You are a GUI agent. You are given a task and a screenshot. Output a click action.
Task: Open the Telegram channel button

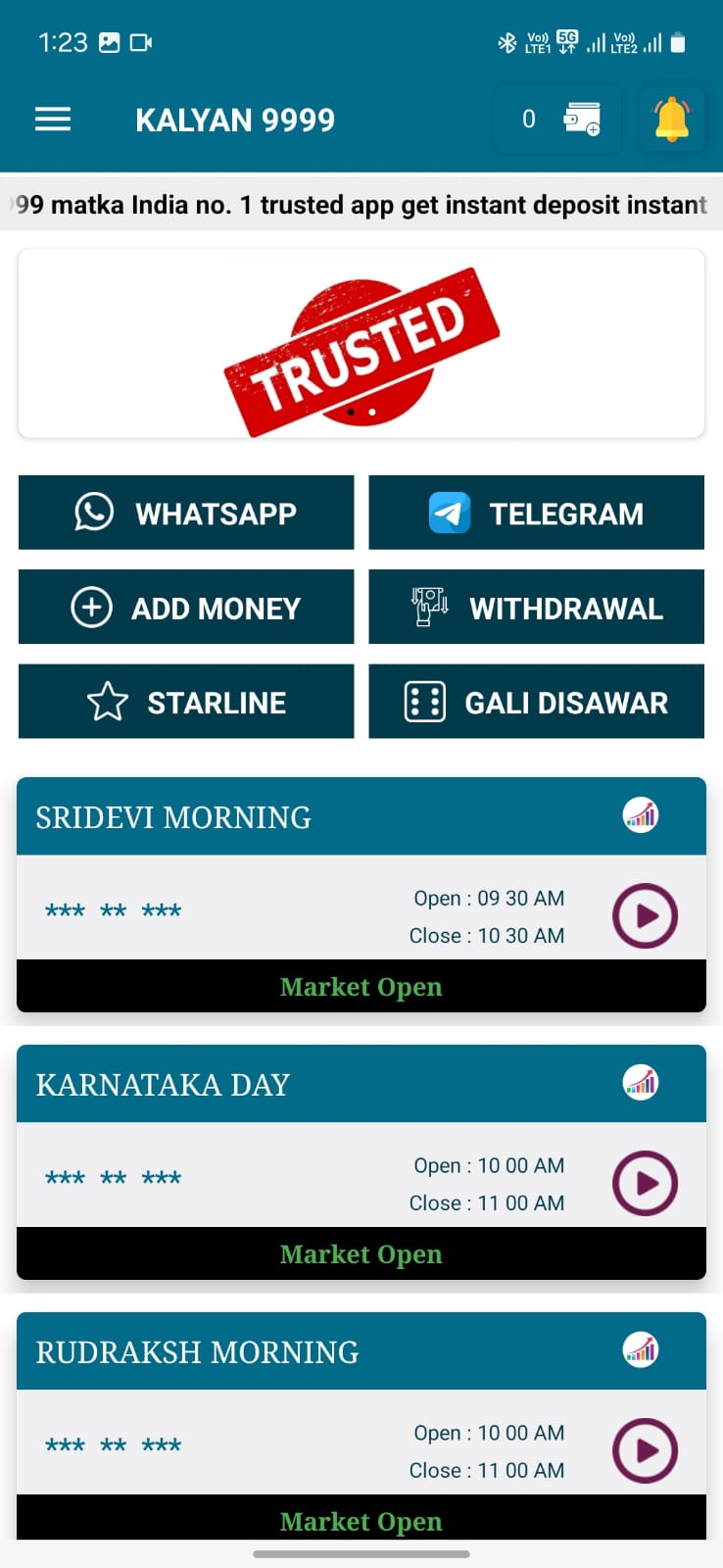click(x=536, y=513)
